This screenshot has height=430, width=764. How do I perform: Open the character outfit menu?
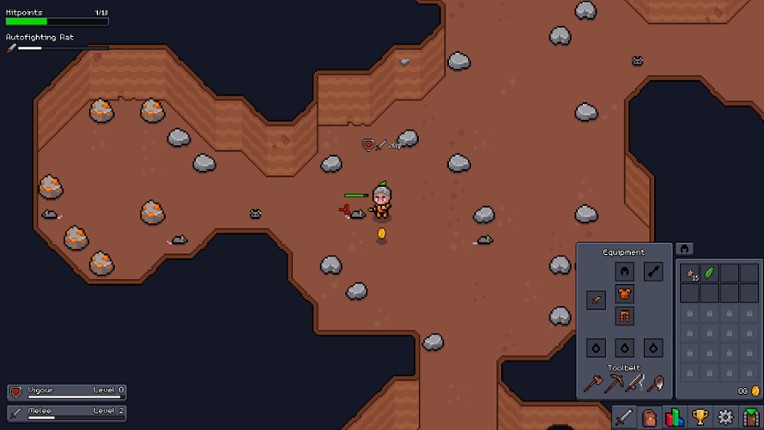coord(751,417)
